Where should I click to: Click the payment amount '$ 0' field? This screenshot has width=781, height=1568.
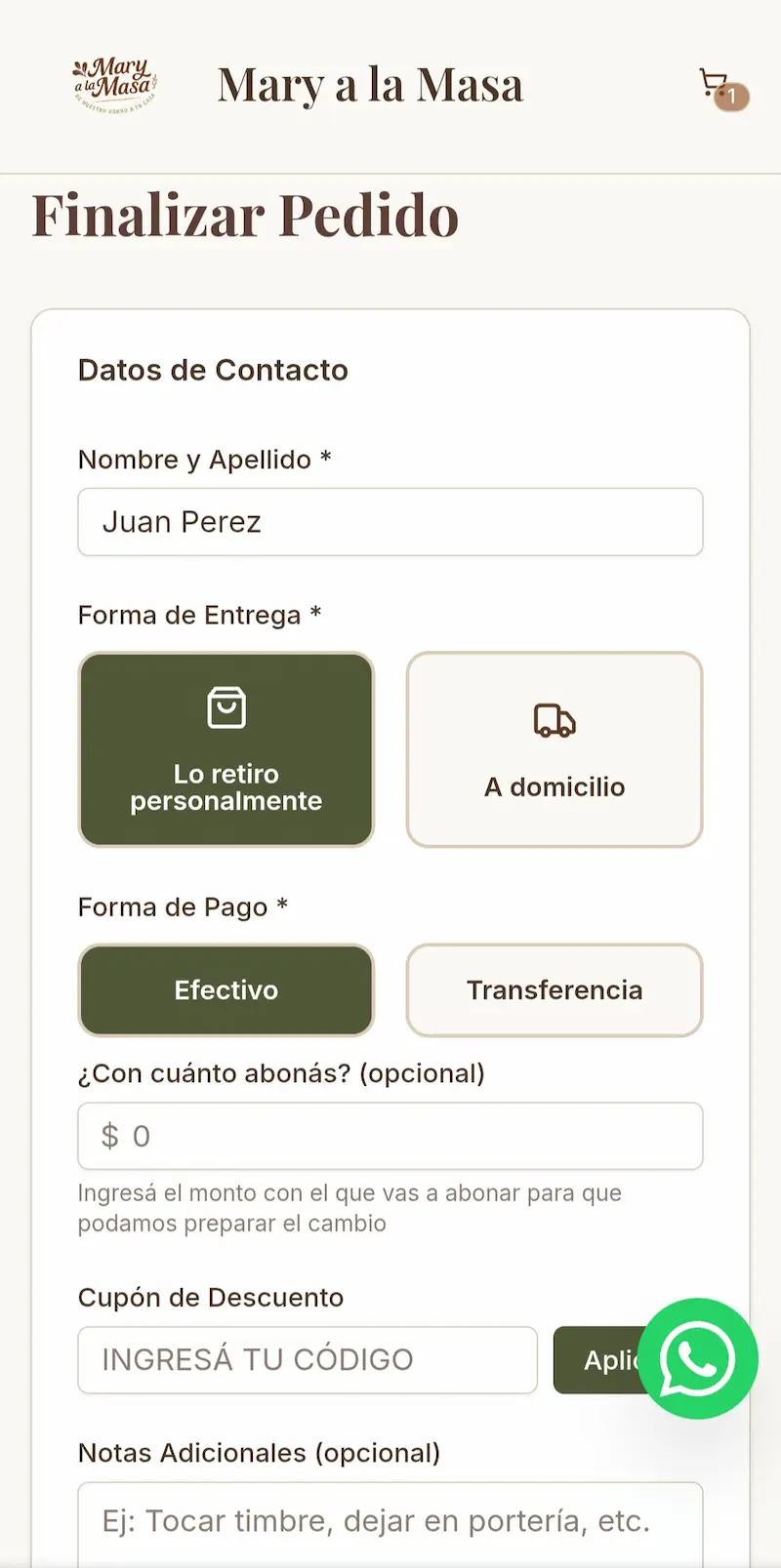[x=390, y=1136]
